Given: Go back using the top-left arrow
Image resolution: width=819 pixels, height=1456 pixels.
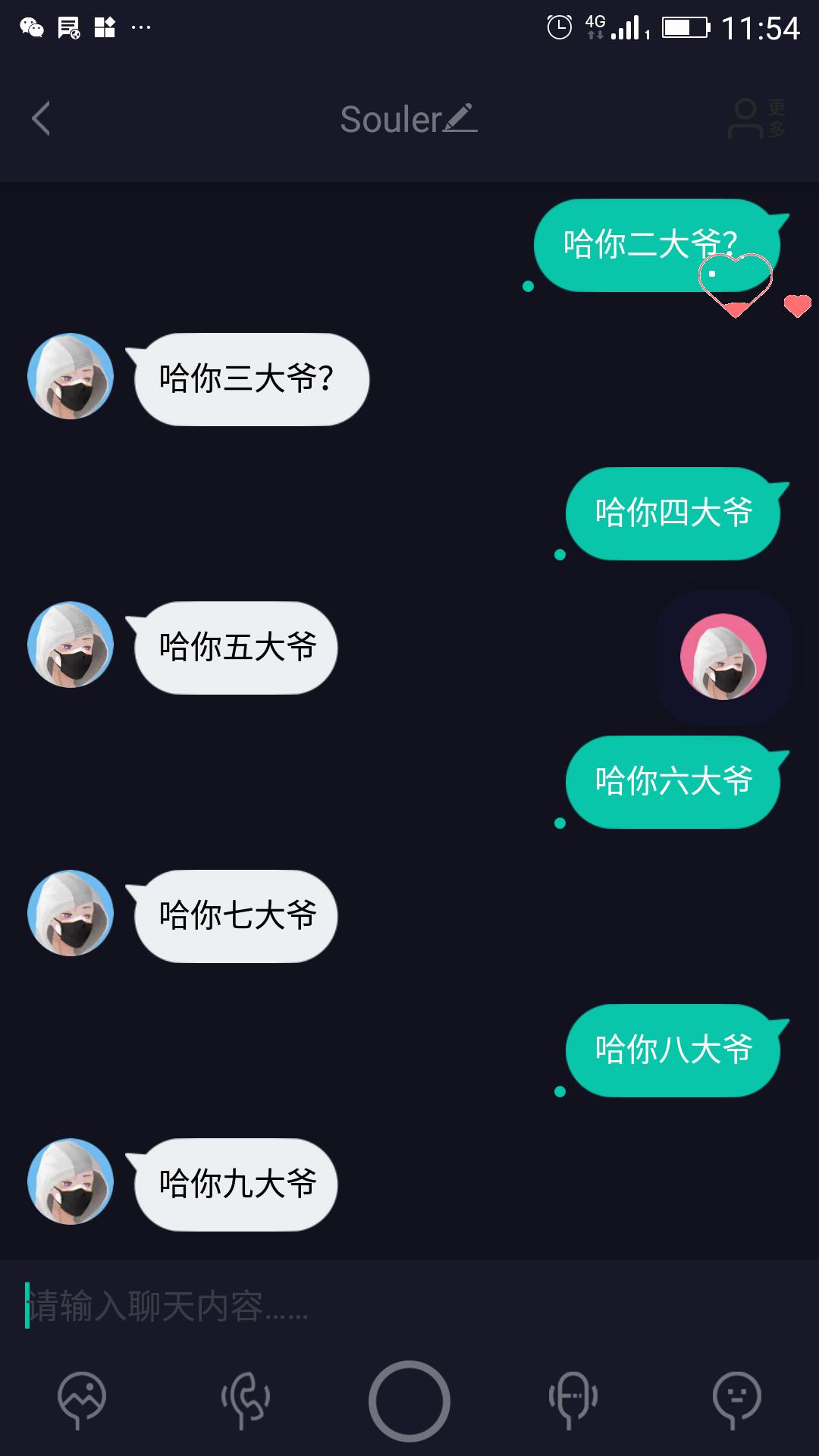Looking at the screenshot, I should 41,119.
